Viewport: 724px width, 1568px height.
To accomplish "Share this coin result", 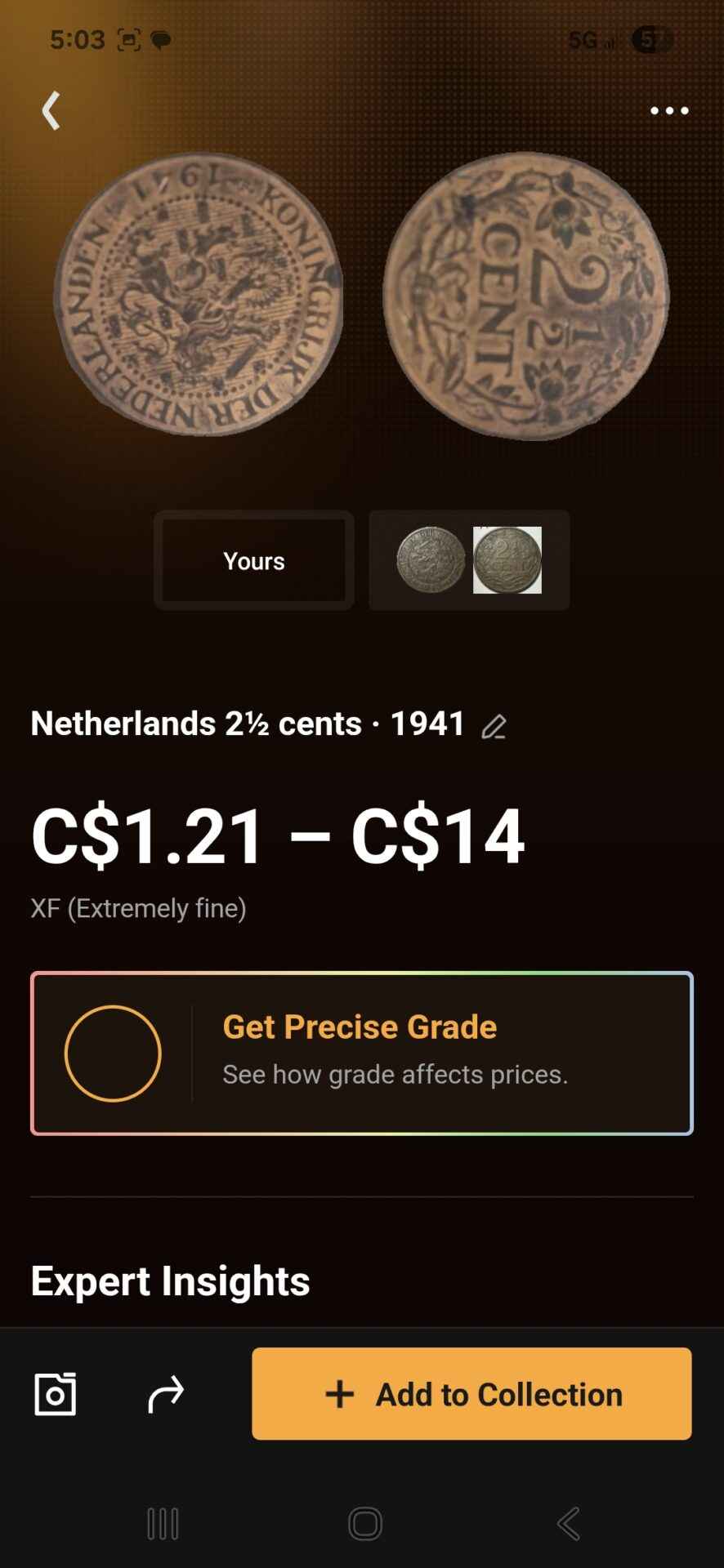I will (166, 1393).
